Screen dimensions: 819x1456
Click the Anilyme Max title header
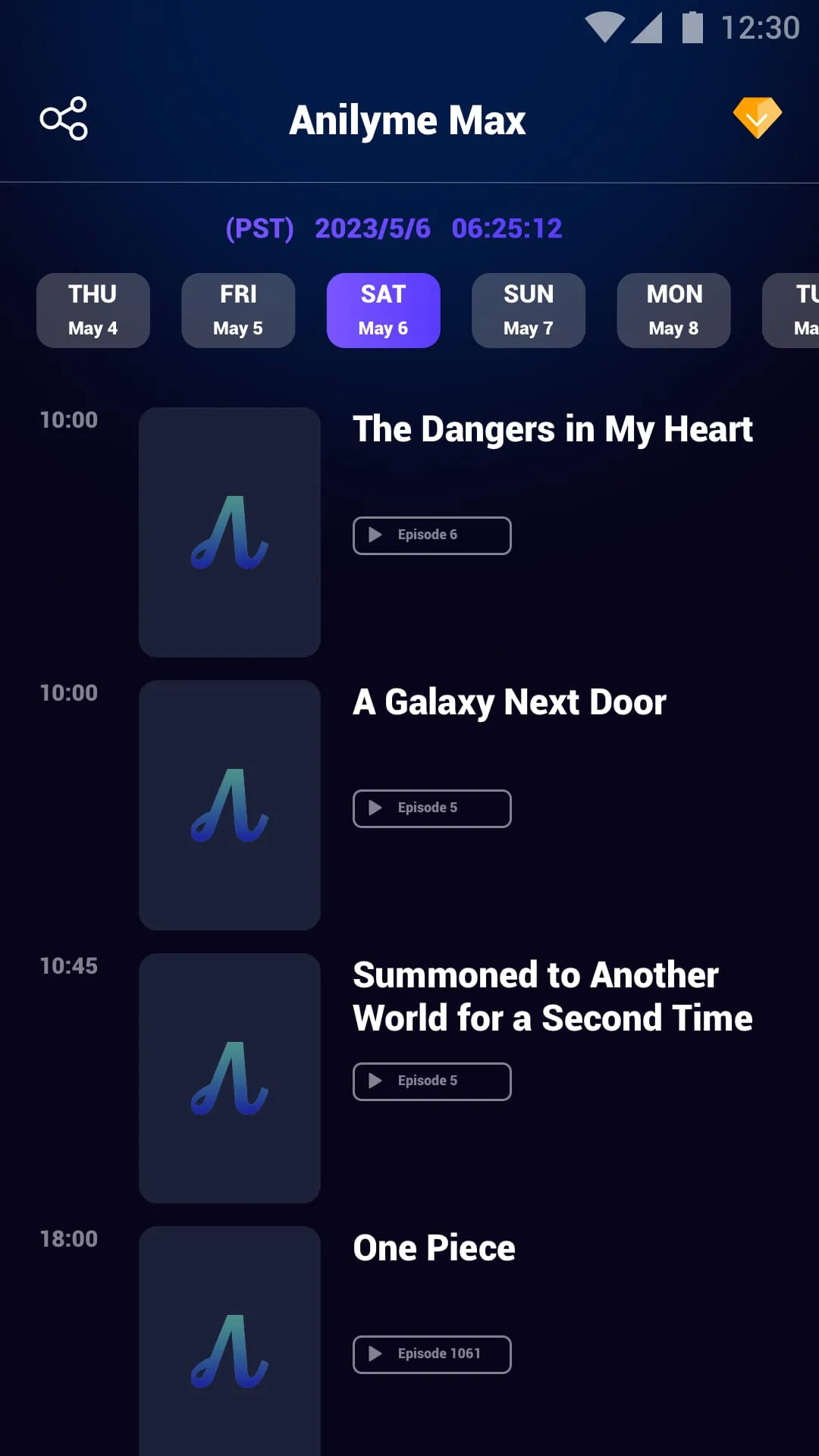[406, 120]
